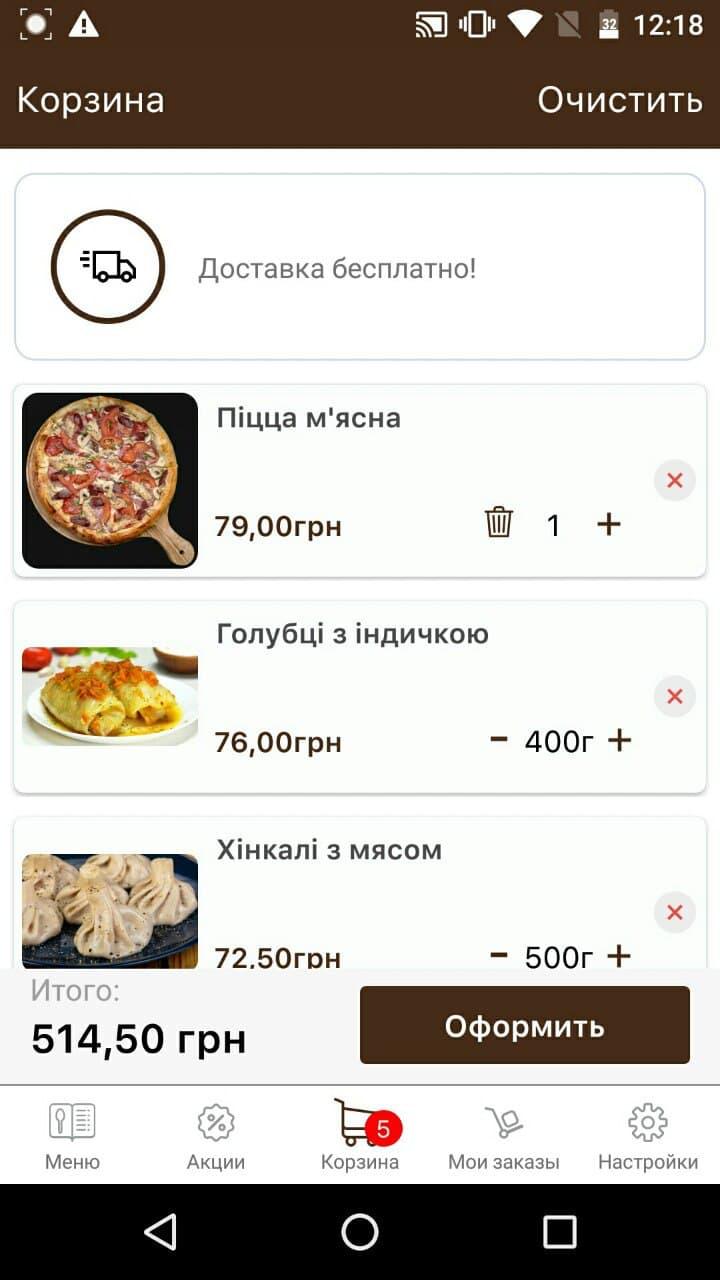Decrease weight of Хінкалі з мясом
Image resolution: width=720 pixels, height=1280 pixels.
pos(499,955)
